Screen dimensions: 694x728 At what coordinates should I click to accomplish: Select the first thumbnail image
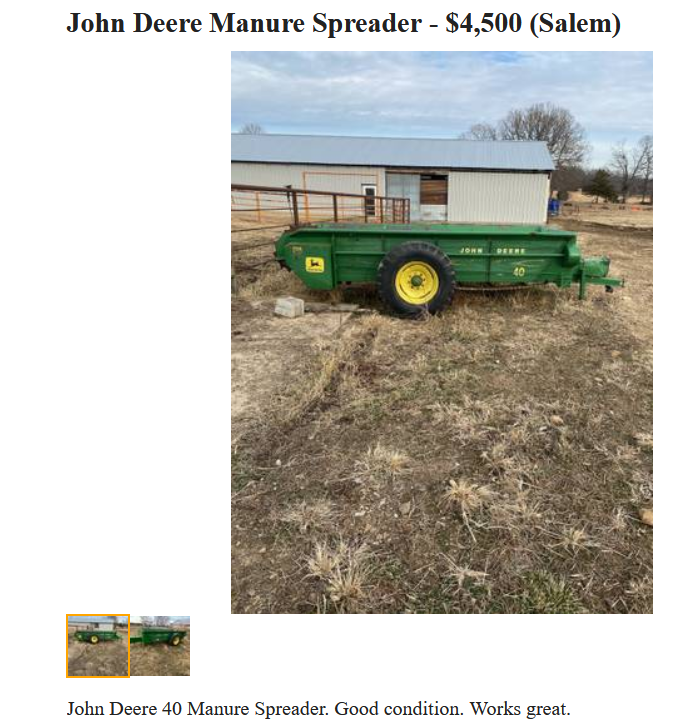98,646
